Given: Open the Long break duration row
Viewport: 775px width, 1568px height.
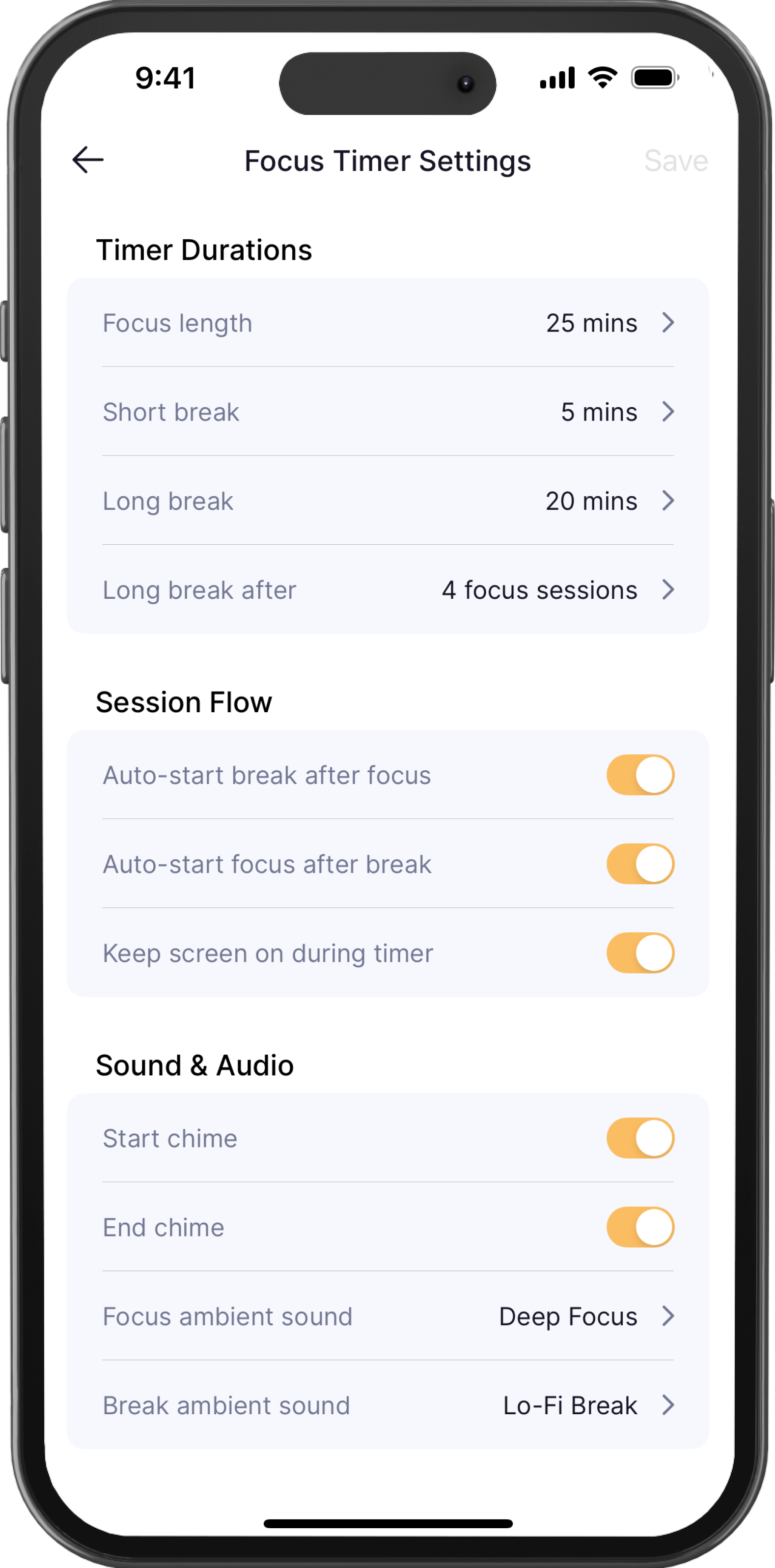Looking at the screenshot, I should coord(388,501).
